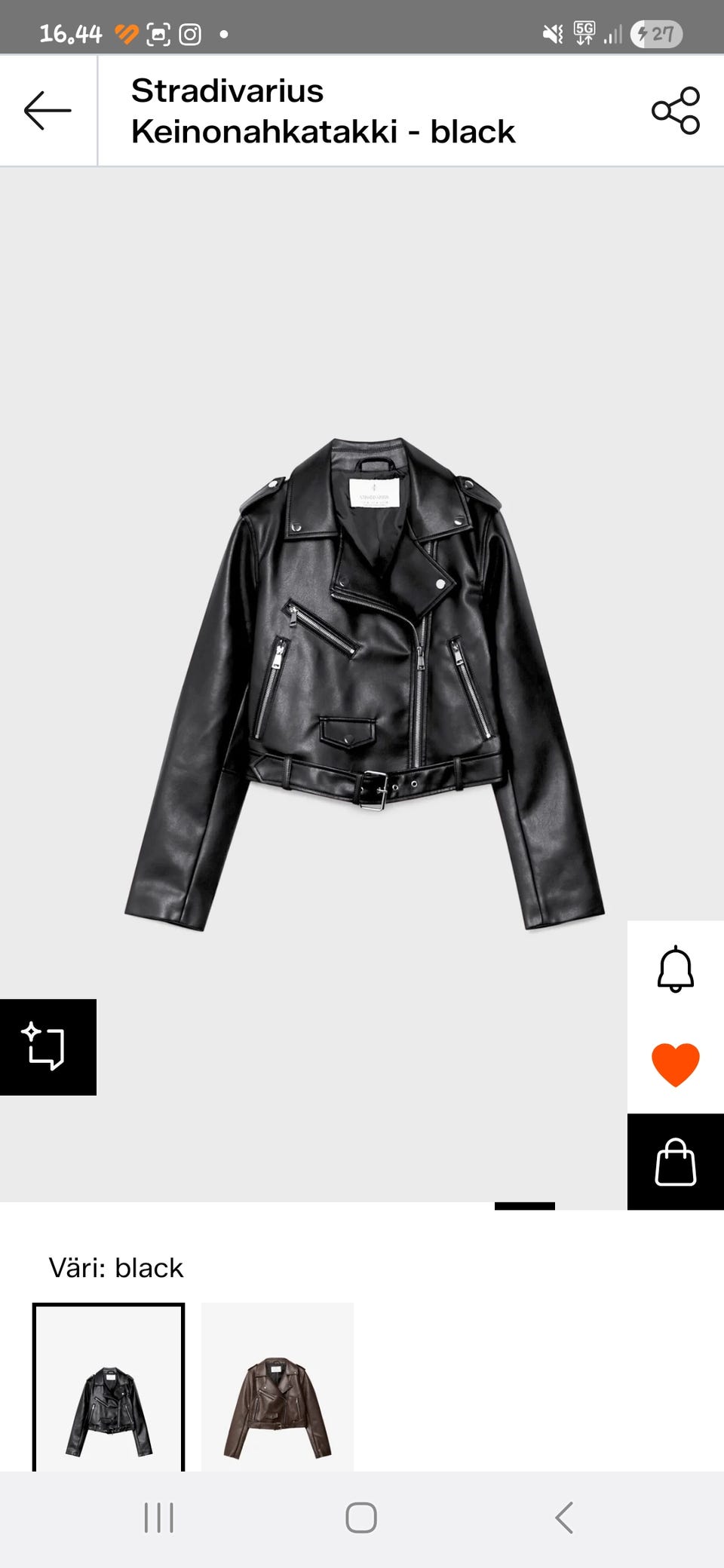Viewport: 724px width, 1568px height.
Task: Open the notification bell for this item
Action: point(676,969)
